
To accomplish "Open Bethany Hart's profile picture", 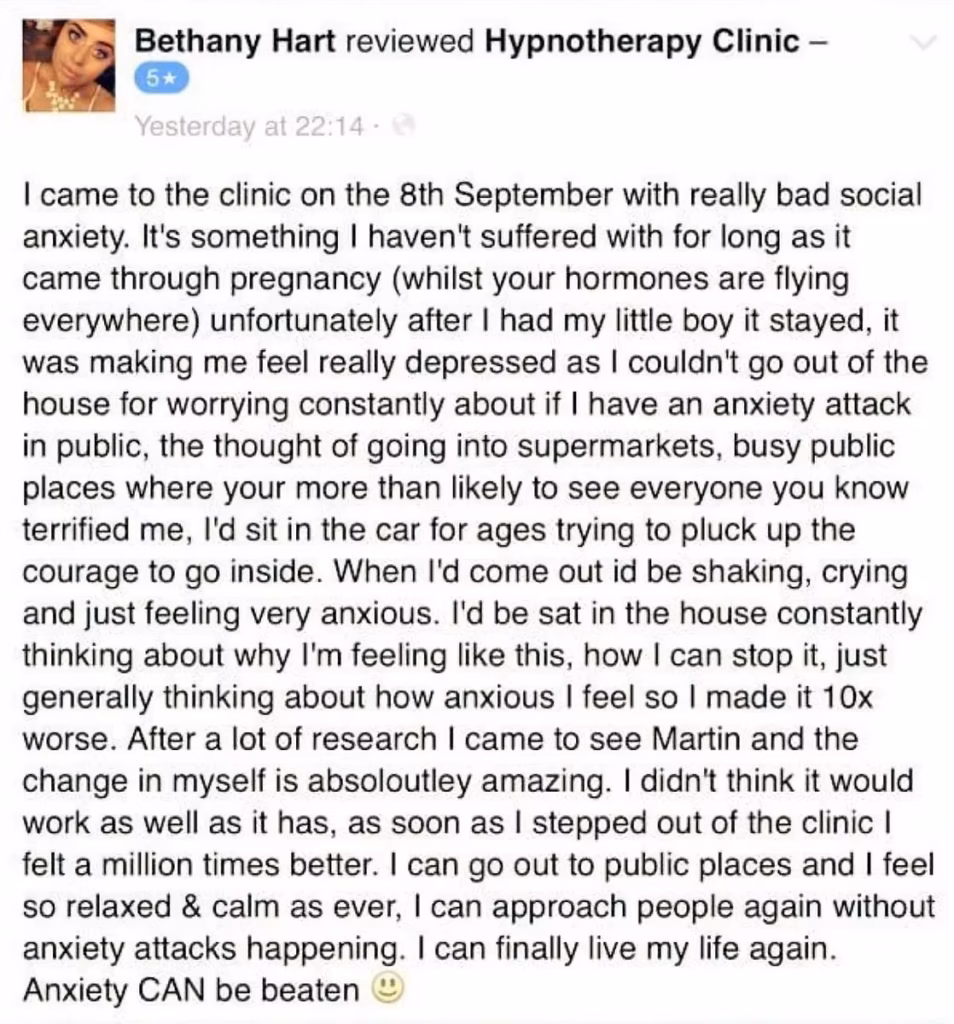I will click(x=67, y=66).
